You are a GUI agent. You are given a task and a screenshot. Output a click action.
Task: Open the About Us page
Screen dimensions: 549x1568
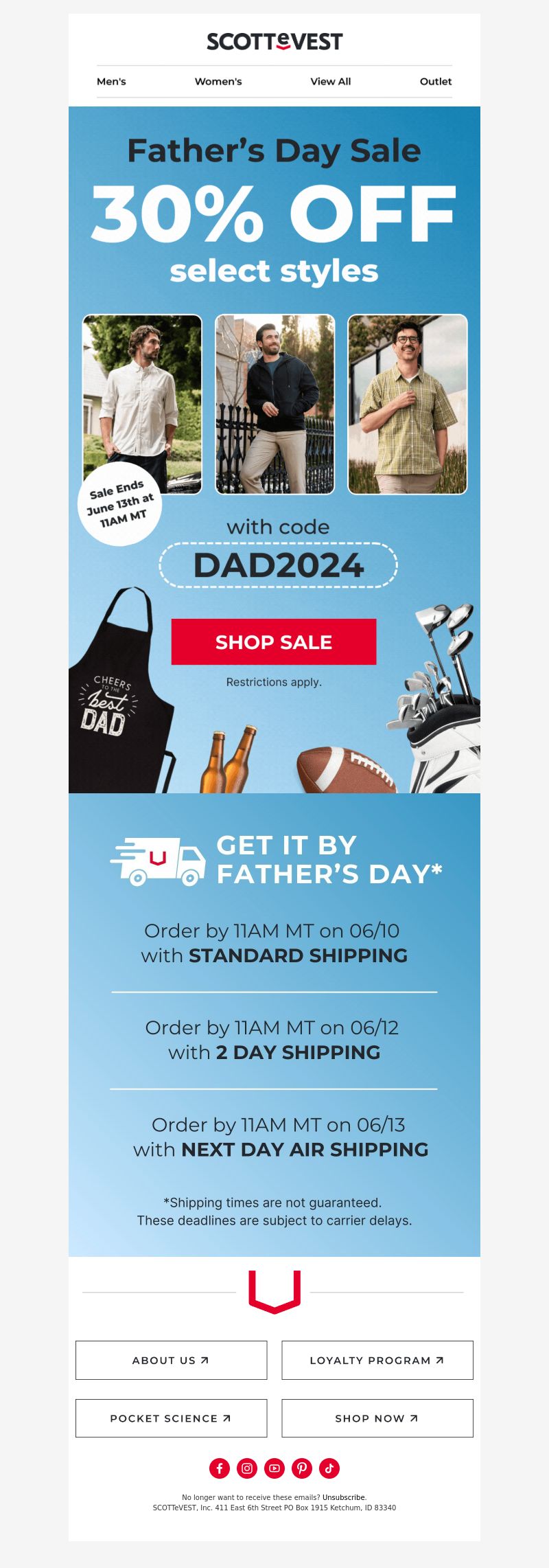tap(171, 1360)
